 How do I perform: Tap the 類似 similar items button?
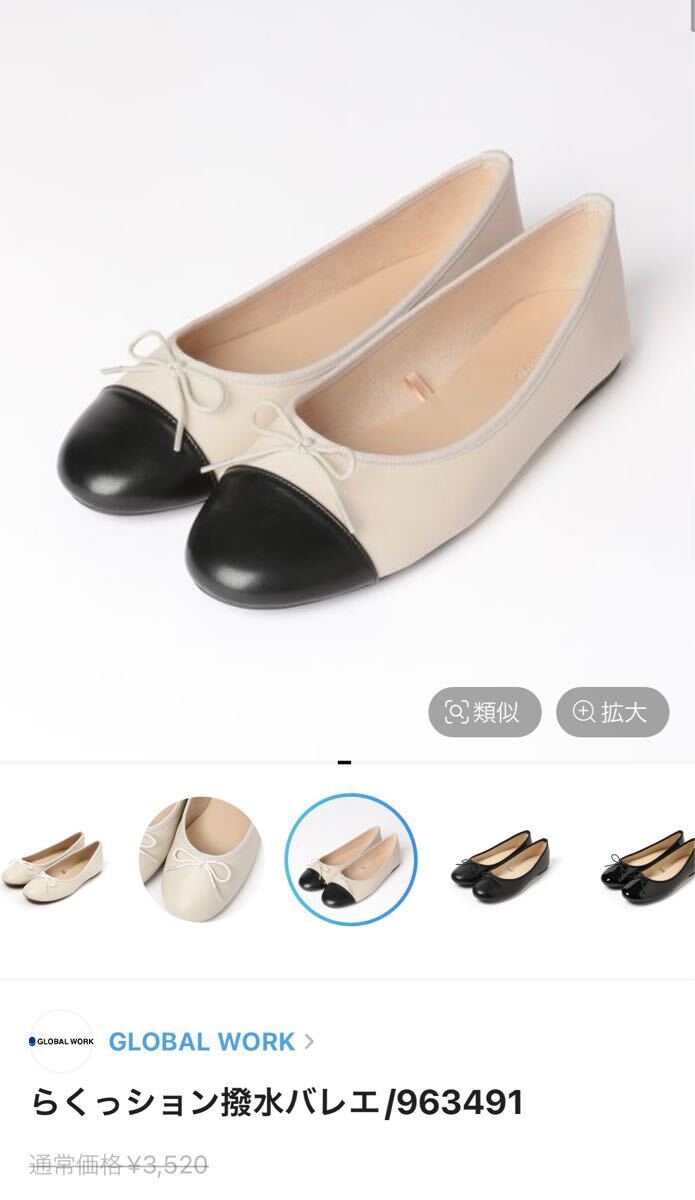pos(484,712)
